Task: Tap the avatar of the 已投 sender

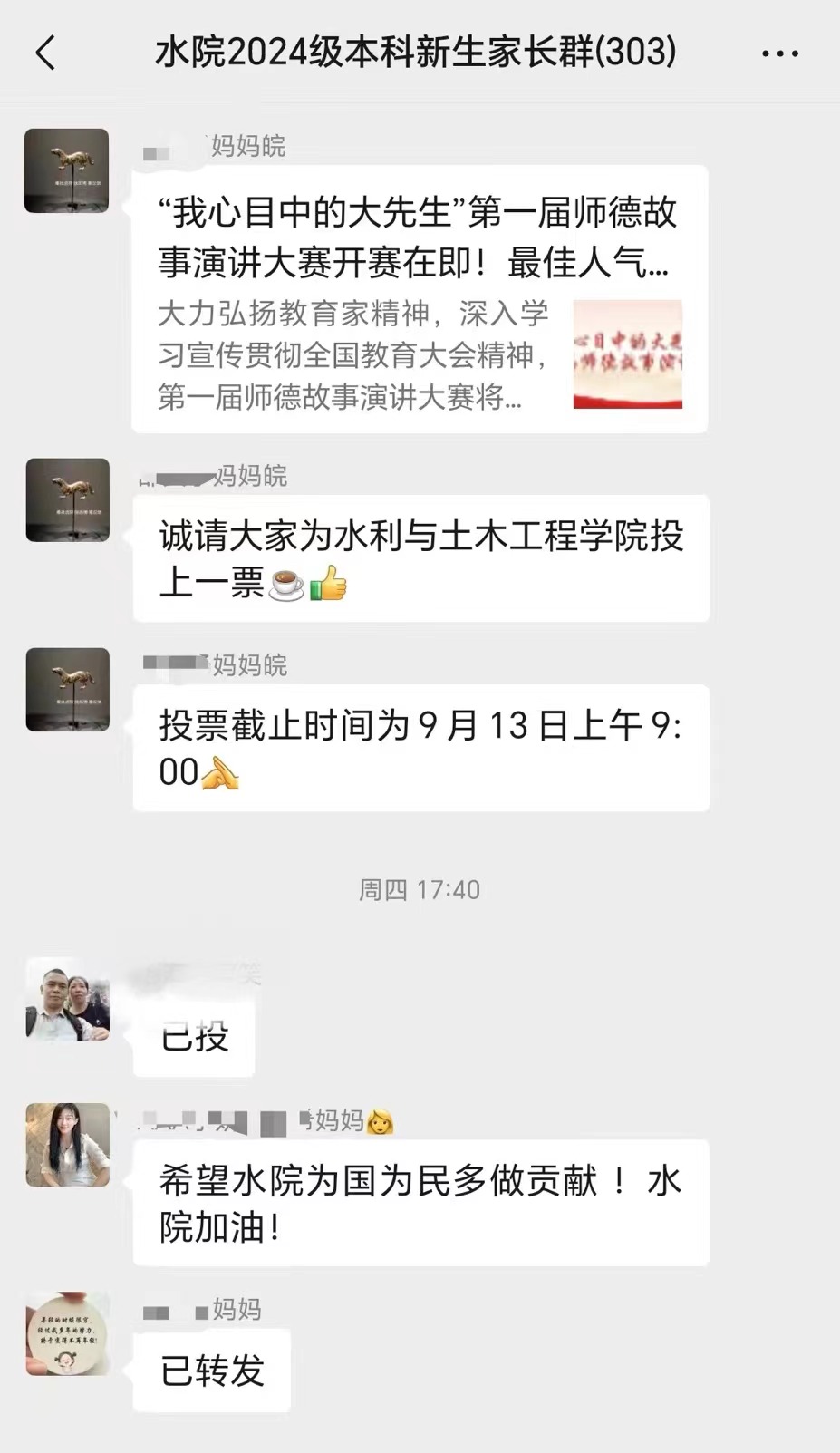Action: (x=68, y=999)
